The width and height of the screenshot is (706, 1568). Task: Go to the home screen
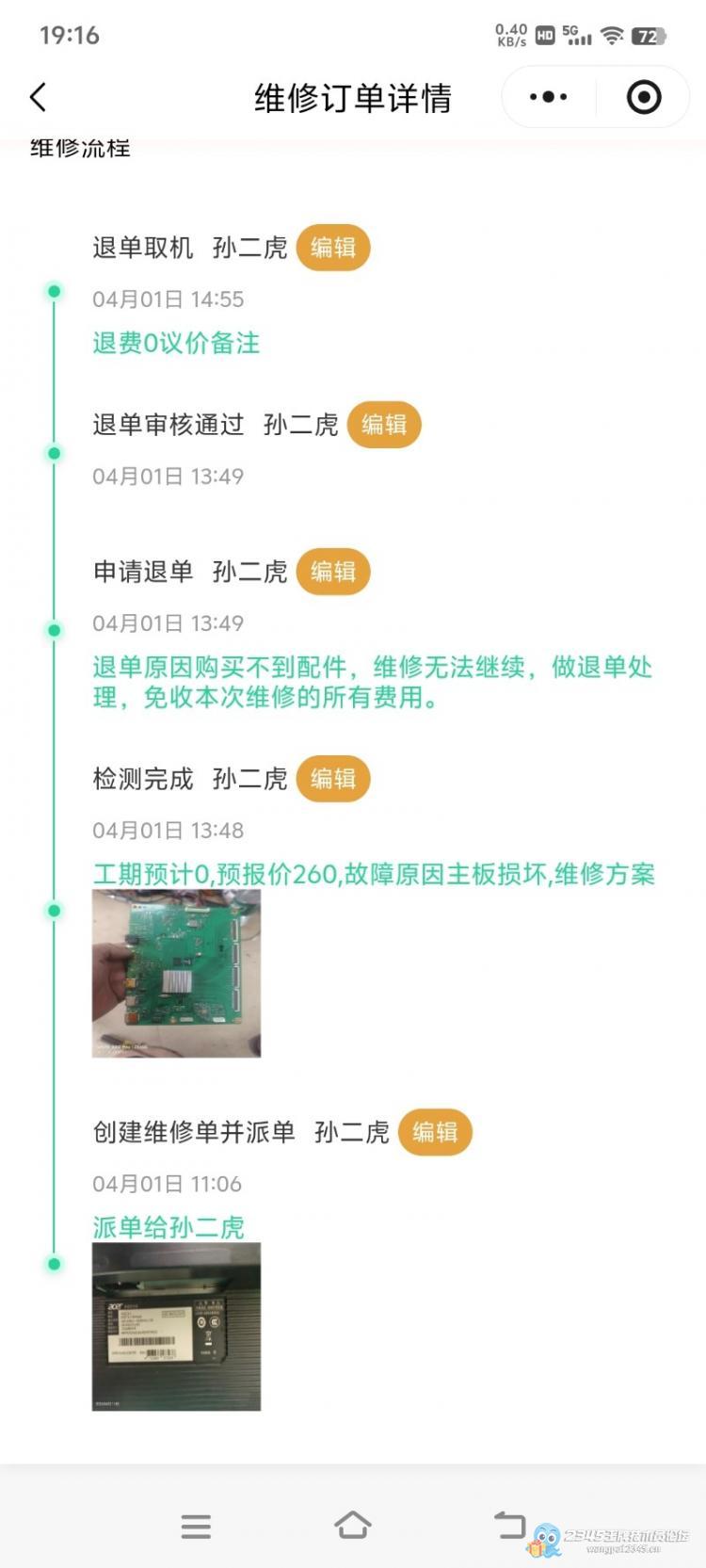tap(353, 1526)
